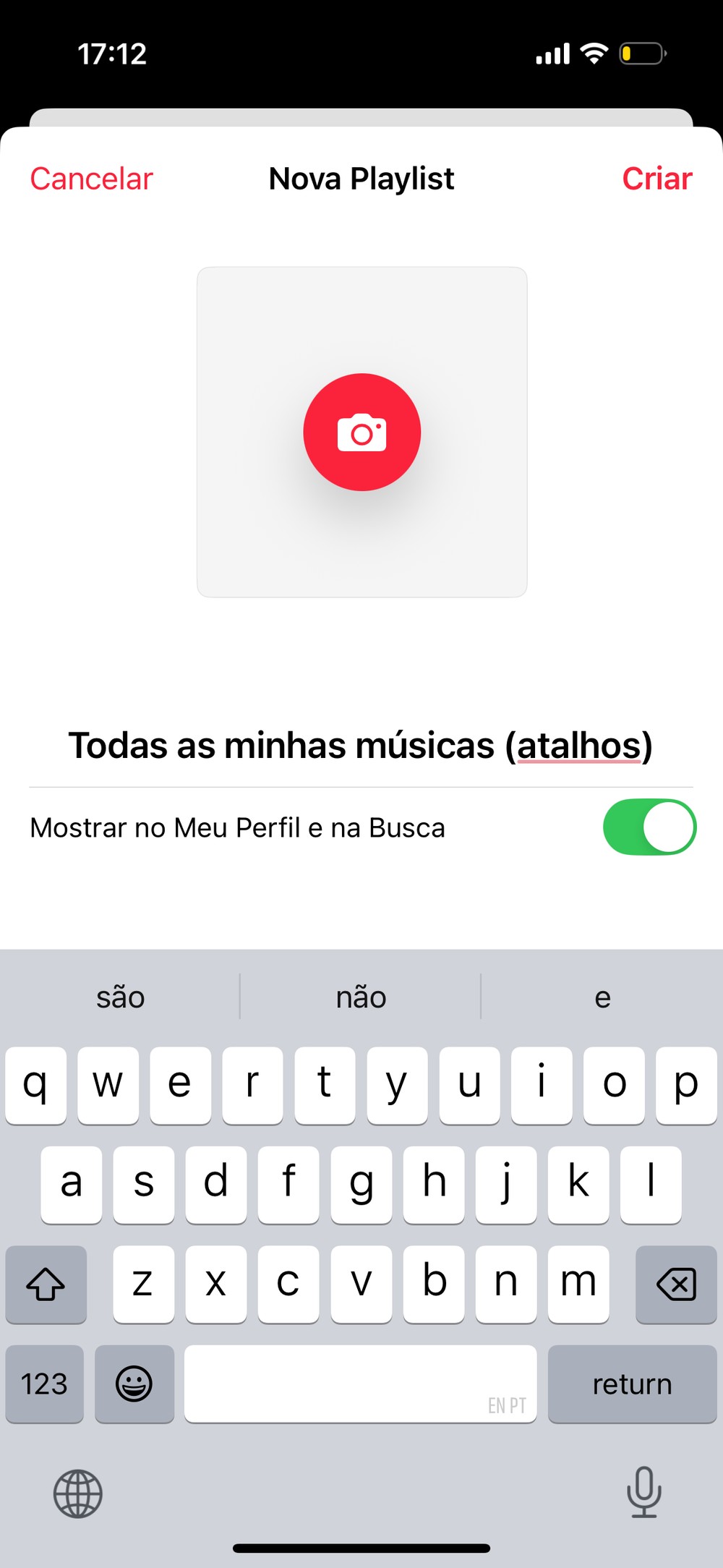Tap the backspace key on the keyboard
The width and height of the screenshot is (723, 1568).
[675, 1284]
